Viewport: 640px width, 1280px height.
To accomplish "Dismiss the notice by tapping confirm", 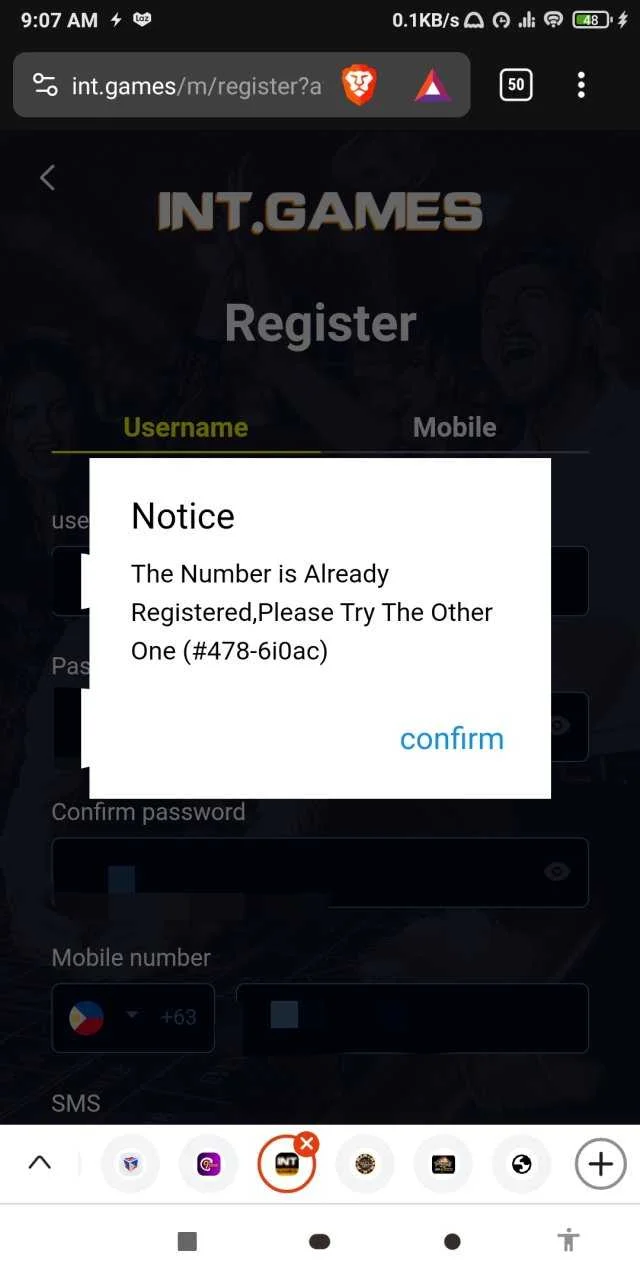I will pos(451,739).
